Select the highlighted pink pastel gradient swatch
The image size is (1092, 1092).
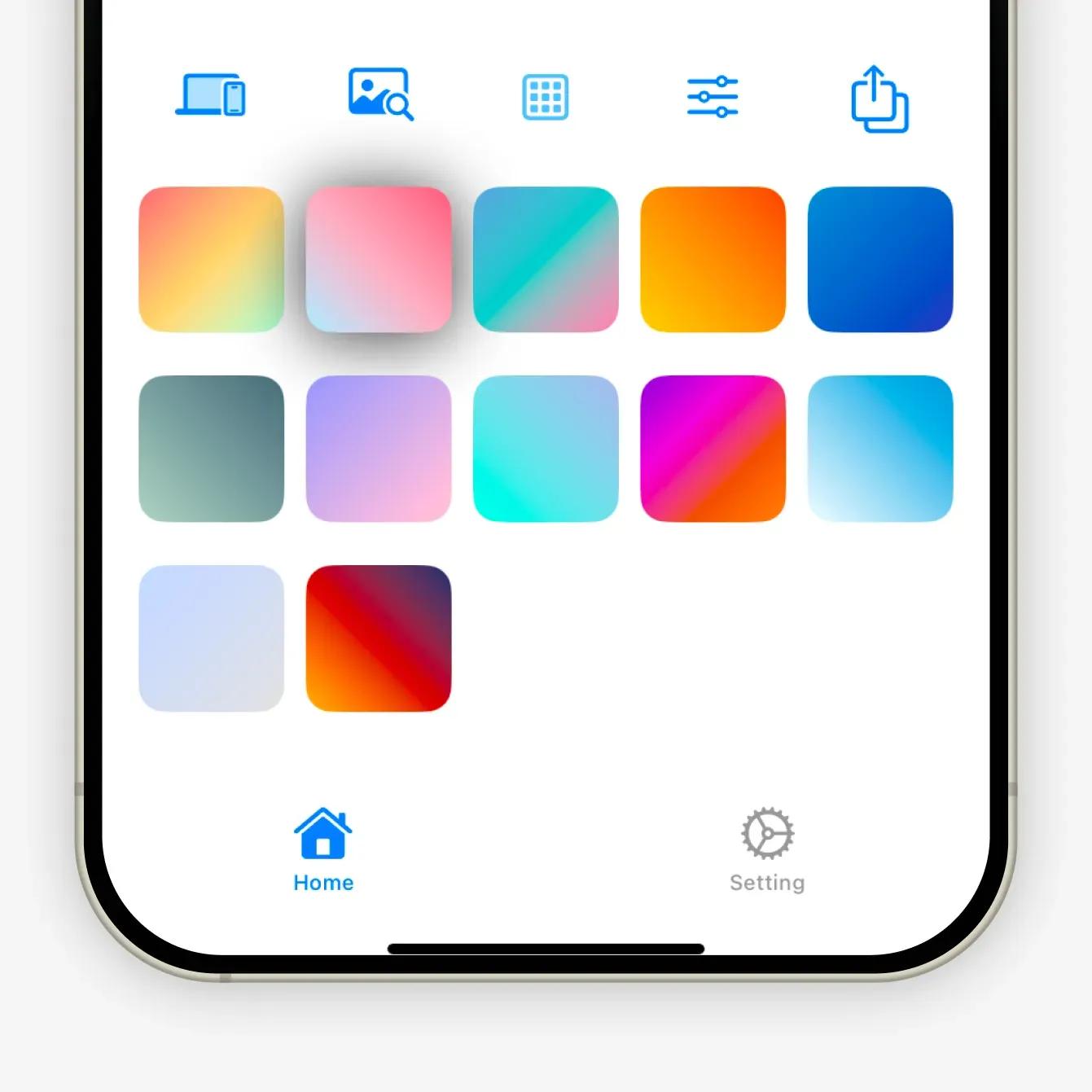(x=379, y=259)
